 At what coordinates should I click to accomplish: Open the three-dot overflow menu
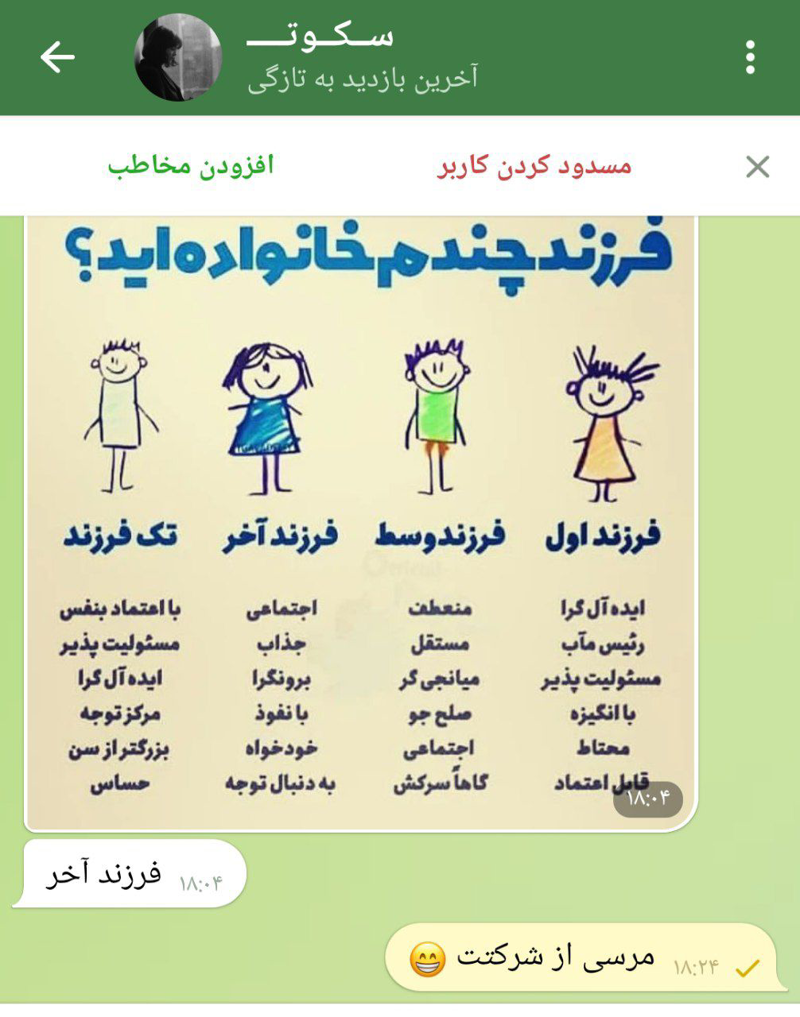pyautogui.click(x=750, y=58)
